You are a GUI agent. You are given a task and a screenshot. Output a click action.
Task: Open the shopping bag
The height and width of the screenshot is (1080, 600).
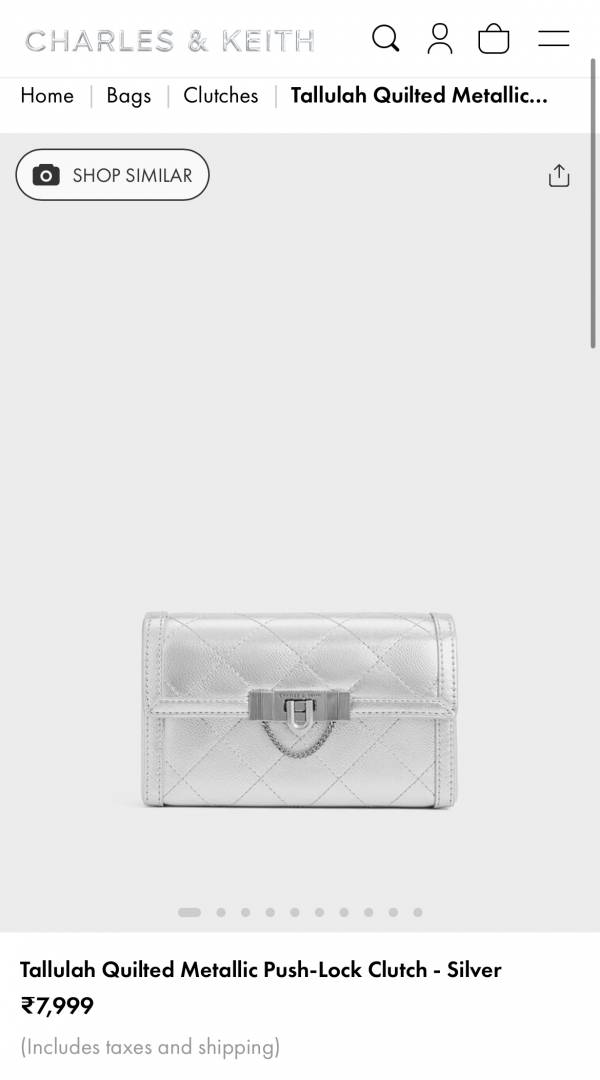[x=494, y=39]
